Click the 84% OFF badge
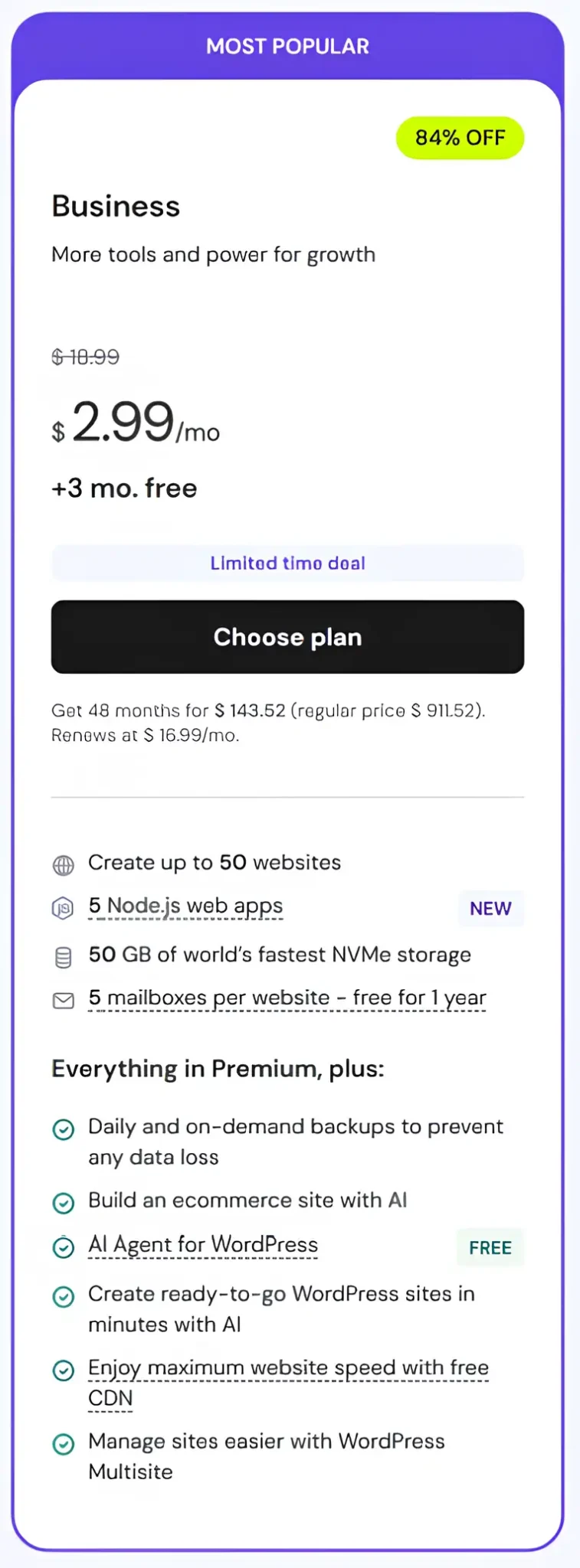 [459, 138]
